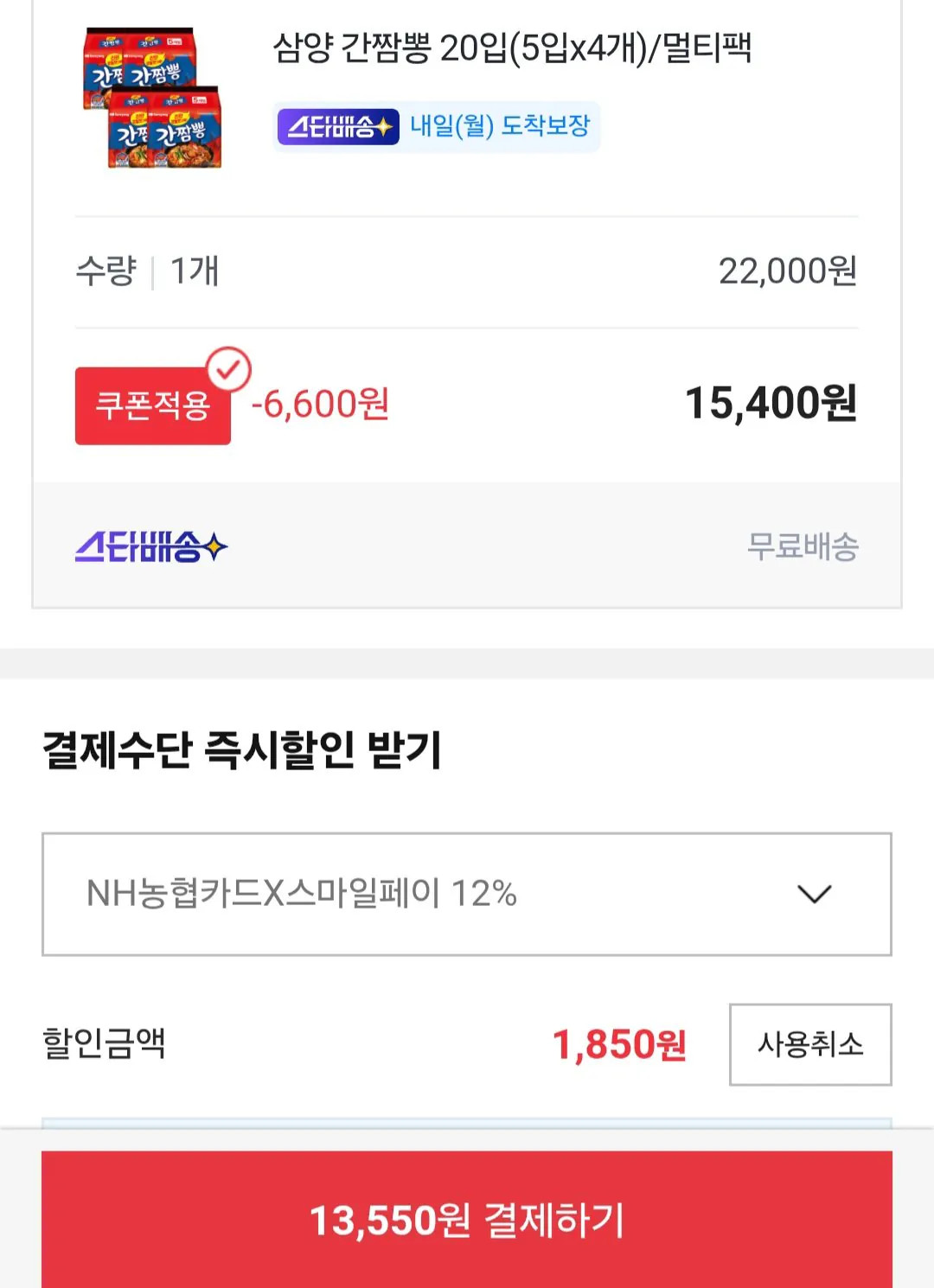934x1288 pixels.
Task: Click the 내일(월) 도착보장 delivery text
Action: coord(500,126)
